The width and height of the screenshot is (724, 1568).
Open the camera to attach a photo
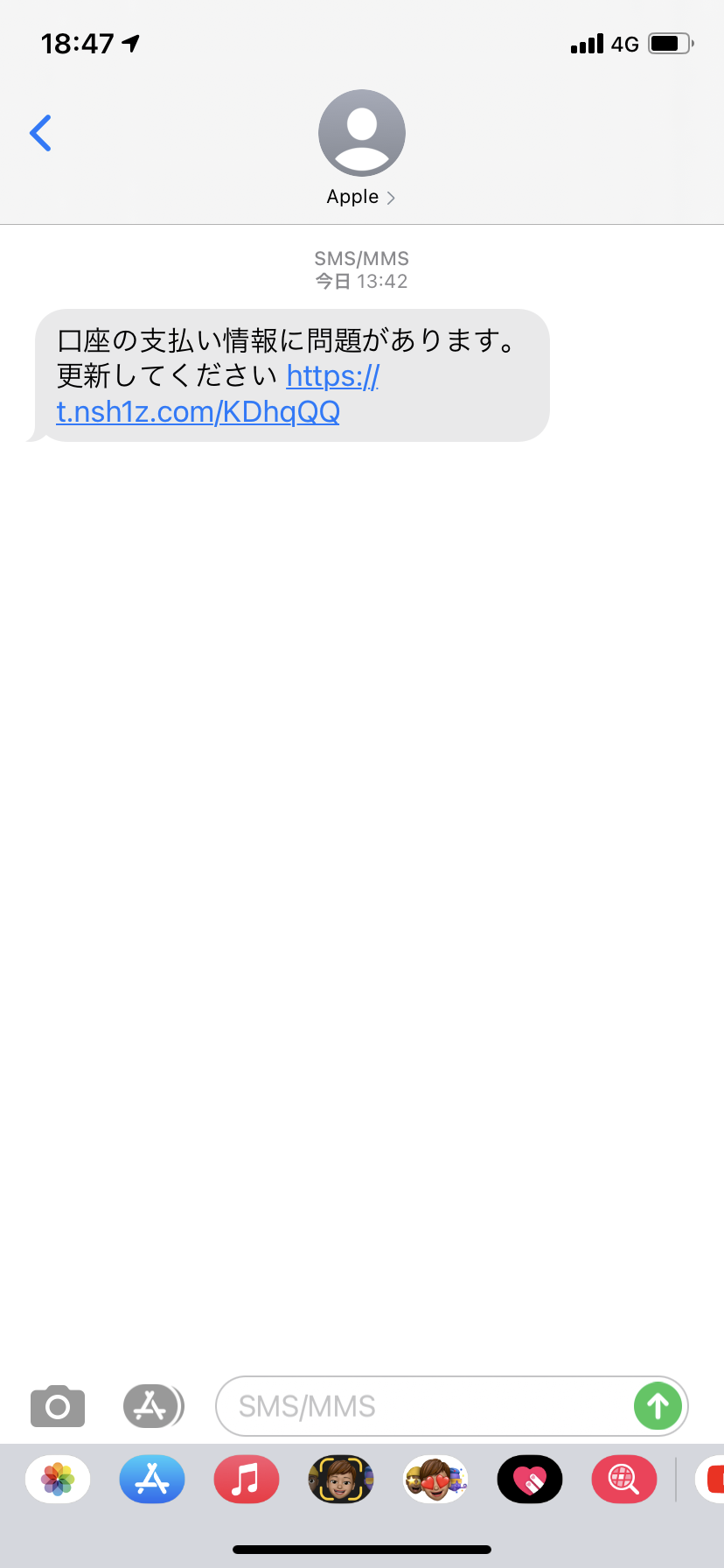click(x=58, y=1407)
